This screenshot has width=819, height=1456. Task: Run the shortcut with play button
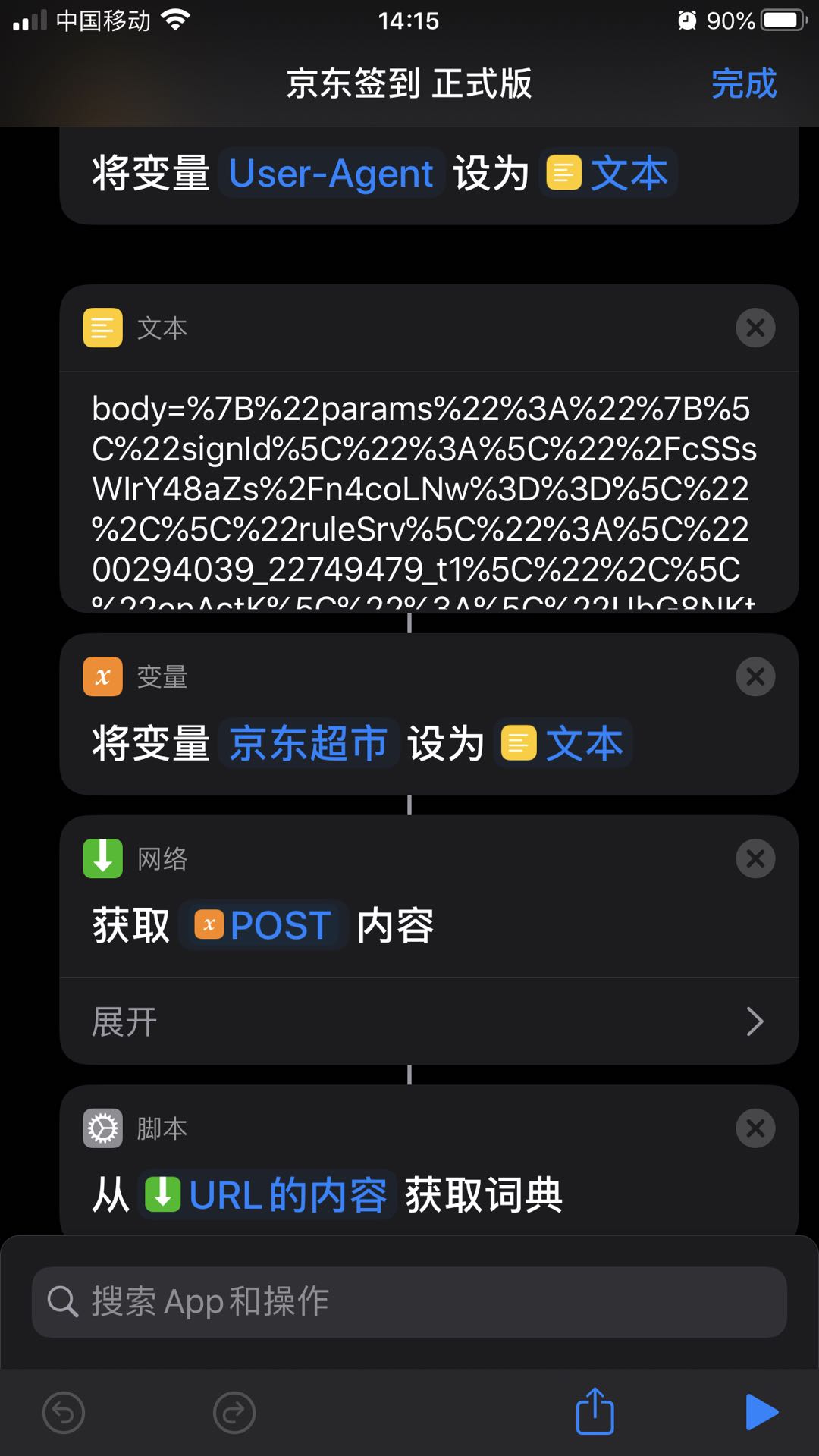pyautogui.click(x=761, y=1412)
